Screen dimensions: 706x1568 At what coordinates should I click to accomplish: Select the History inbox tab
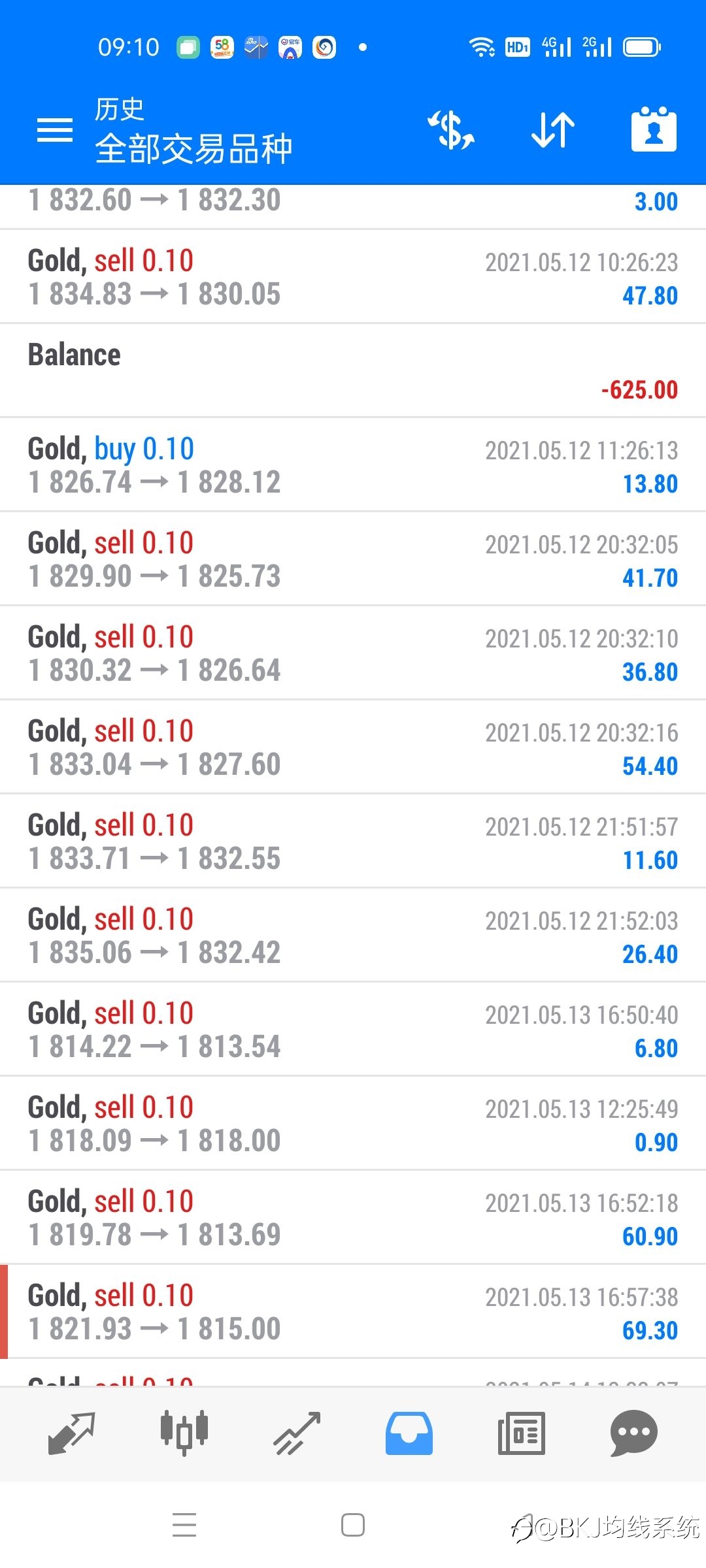pos(409,1433)
